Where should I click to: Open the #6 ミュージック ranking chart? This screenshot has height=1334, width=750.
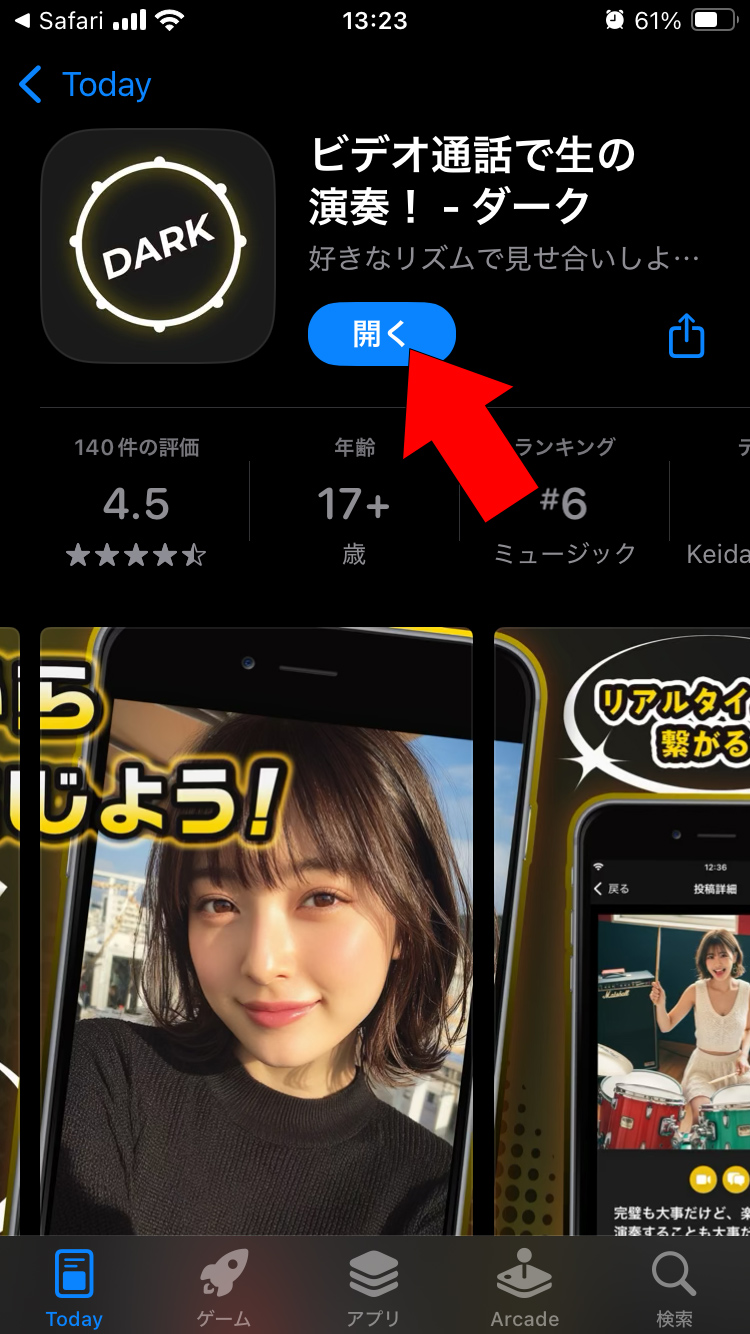pyautogui.click(x=565, y=502)
